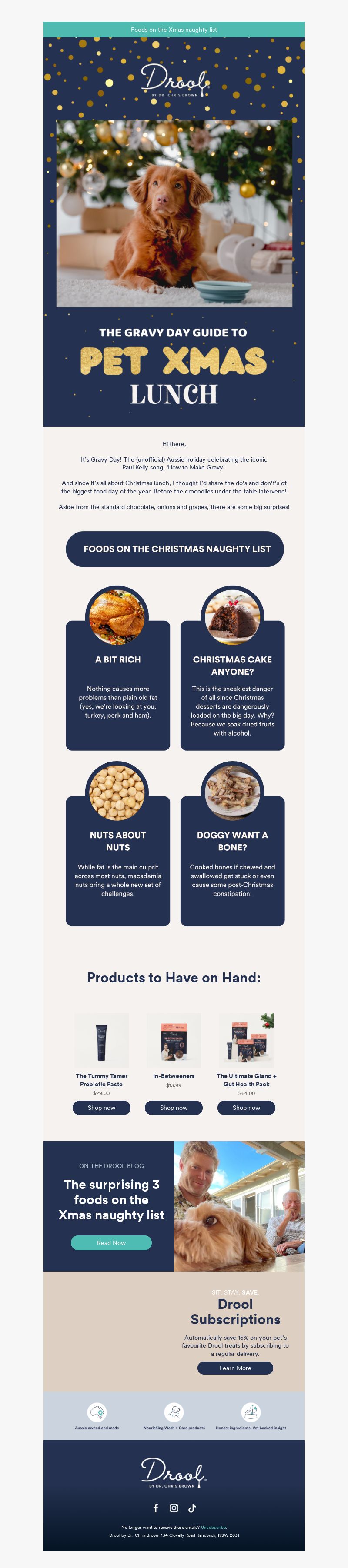348x1568 pixels.
Task: Tap Foods on the Christmas Naughty List button
Action: [175, 549]
